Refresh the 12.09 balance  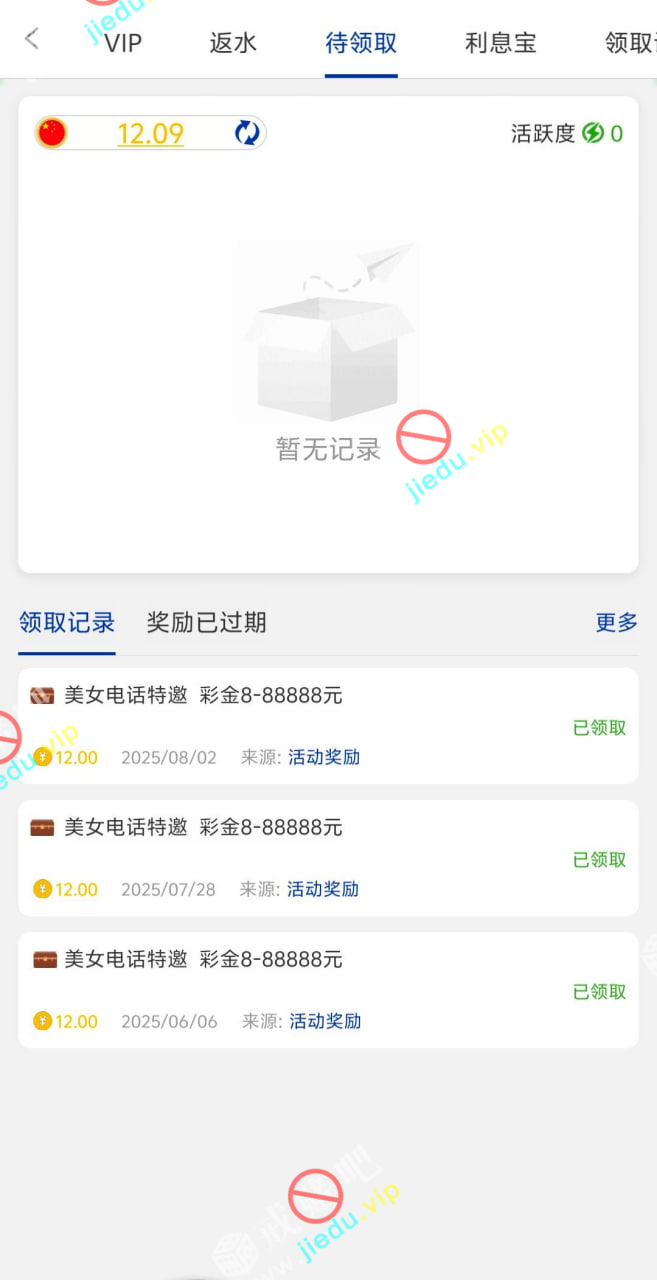[x=247, y=133]
